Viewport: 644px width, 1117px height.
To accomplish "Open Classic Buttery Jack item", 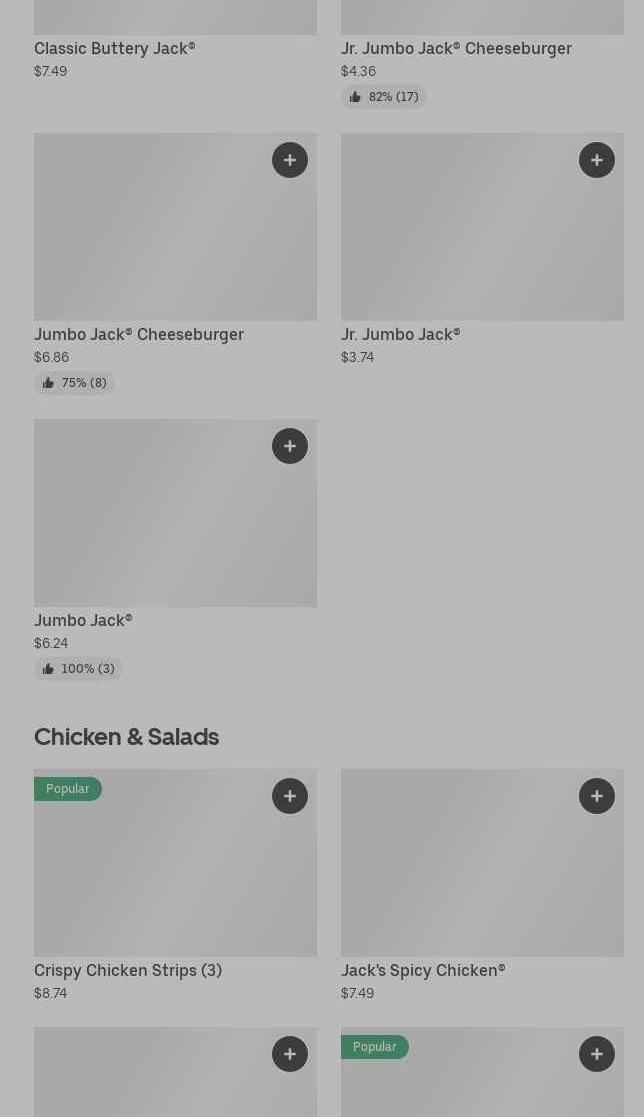I will click(115, 48).
